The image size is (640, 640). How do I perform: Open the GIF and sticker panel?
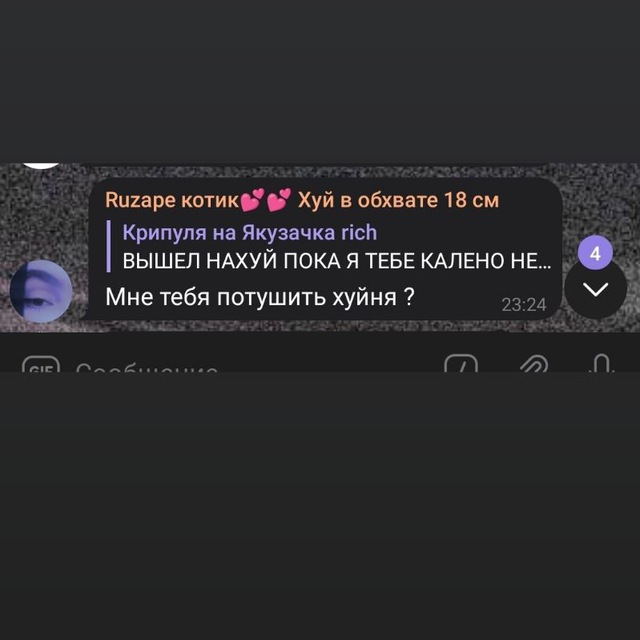tap(41, 366)
